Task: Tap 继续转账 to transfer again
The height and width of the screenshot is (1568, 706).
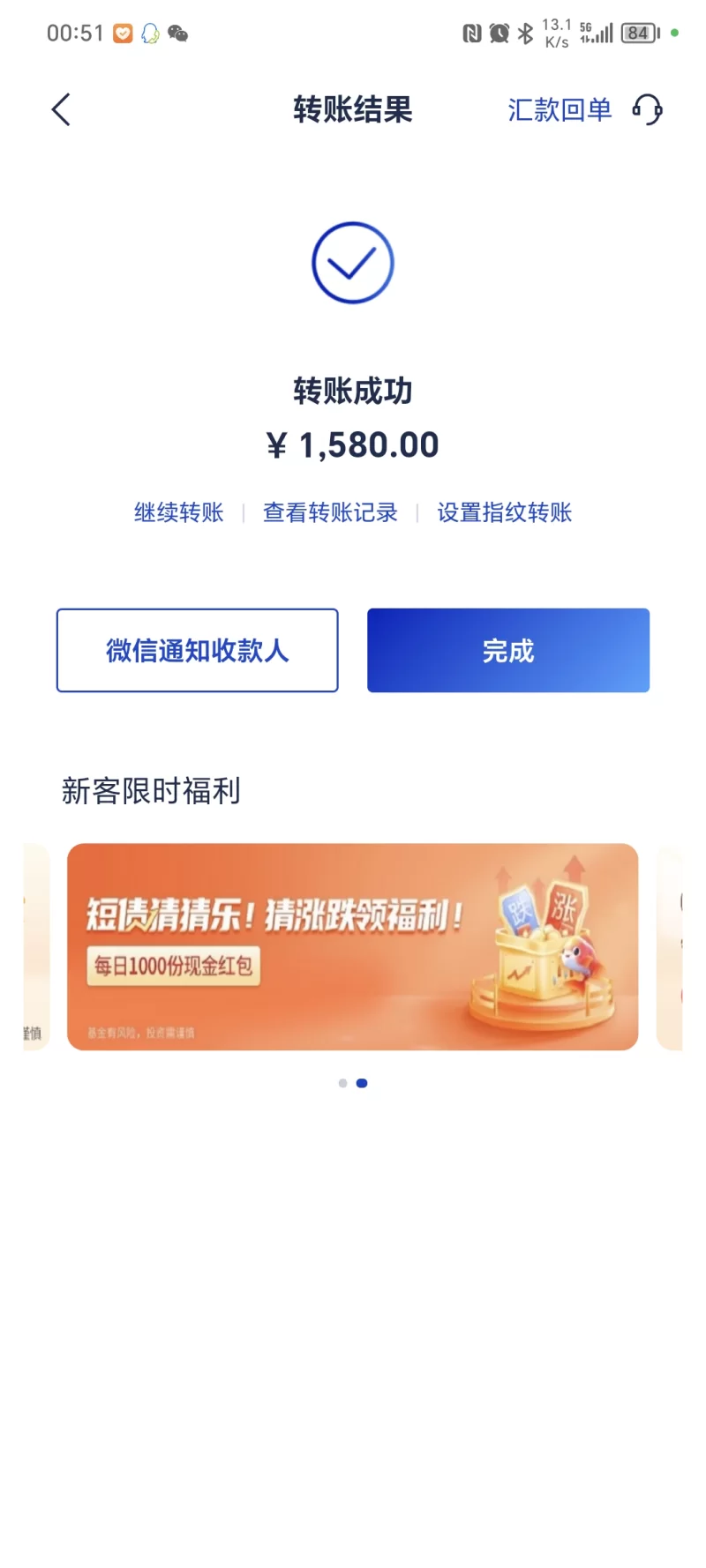Action: [178, 512]
